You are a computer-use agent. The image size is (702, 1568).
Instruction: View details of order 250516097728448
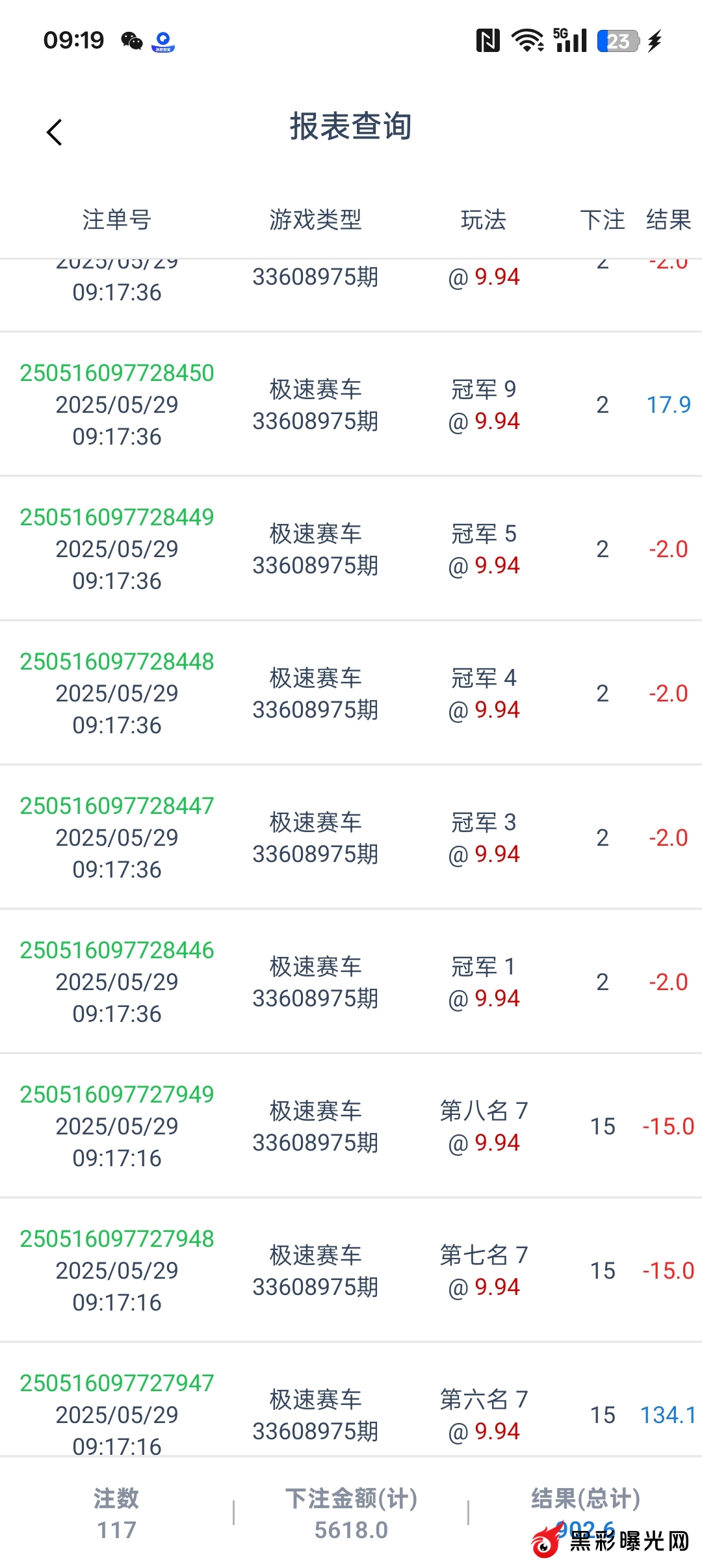[117, 662]
